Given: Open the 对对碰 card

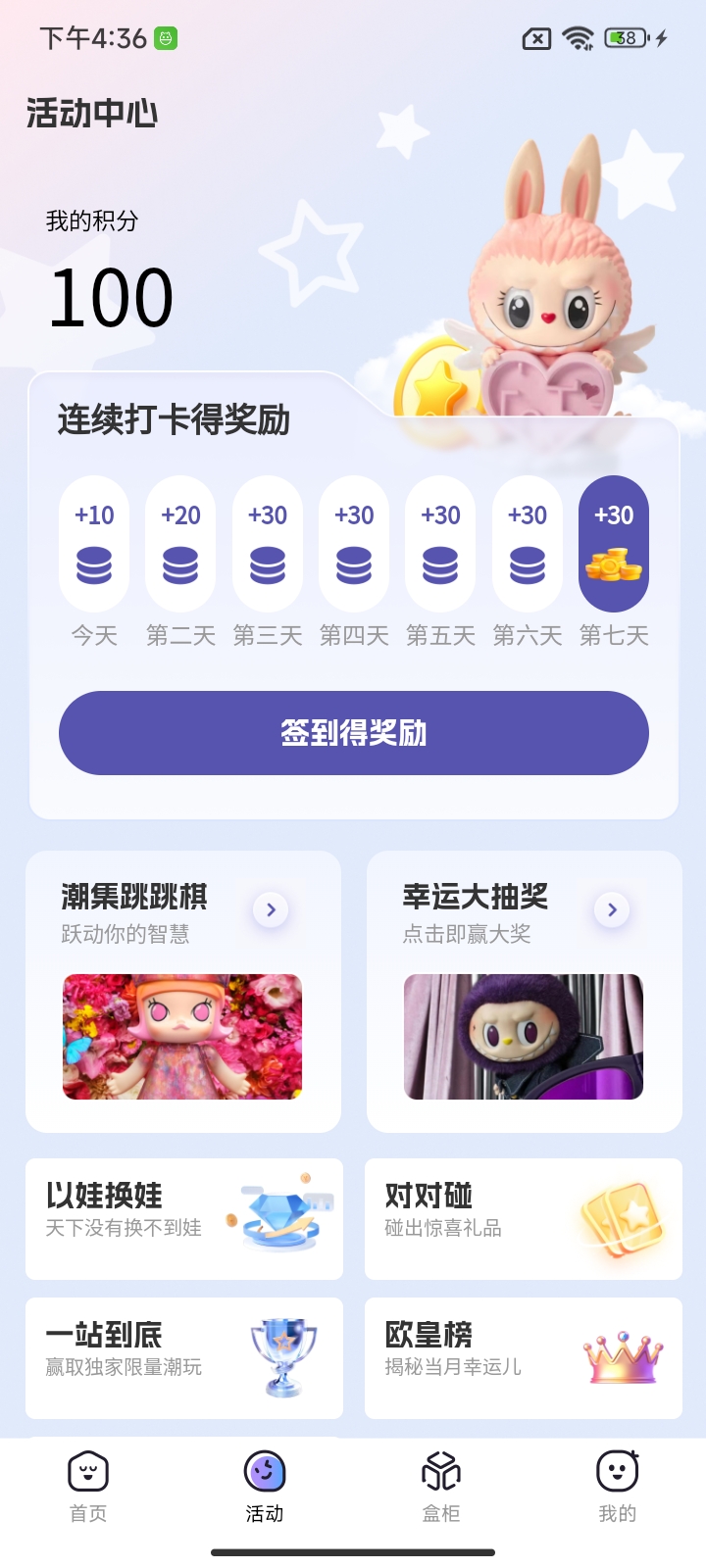Looking at the screenshot, I should pos(523,1218).
